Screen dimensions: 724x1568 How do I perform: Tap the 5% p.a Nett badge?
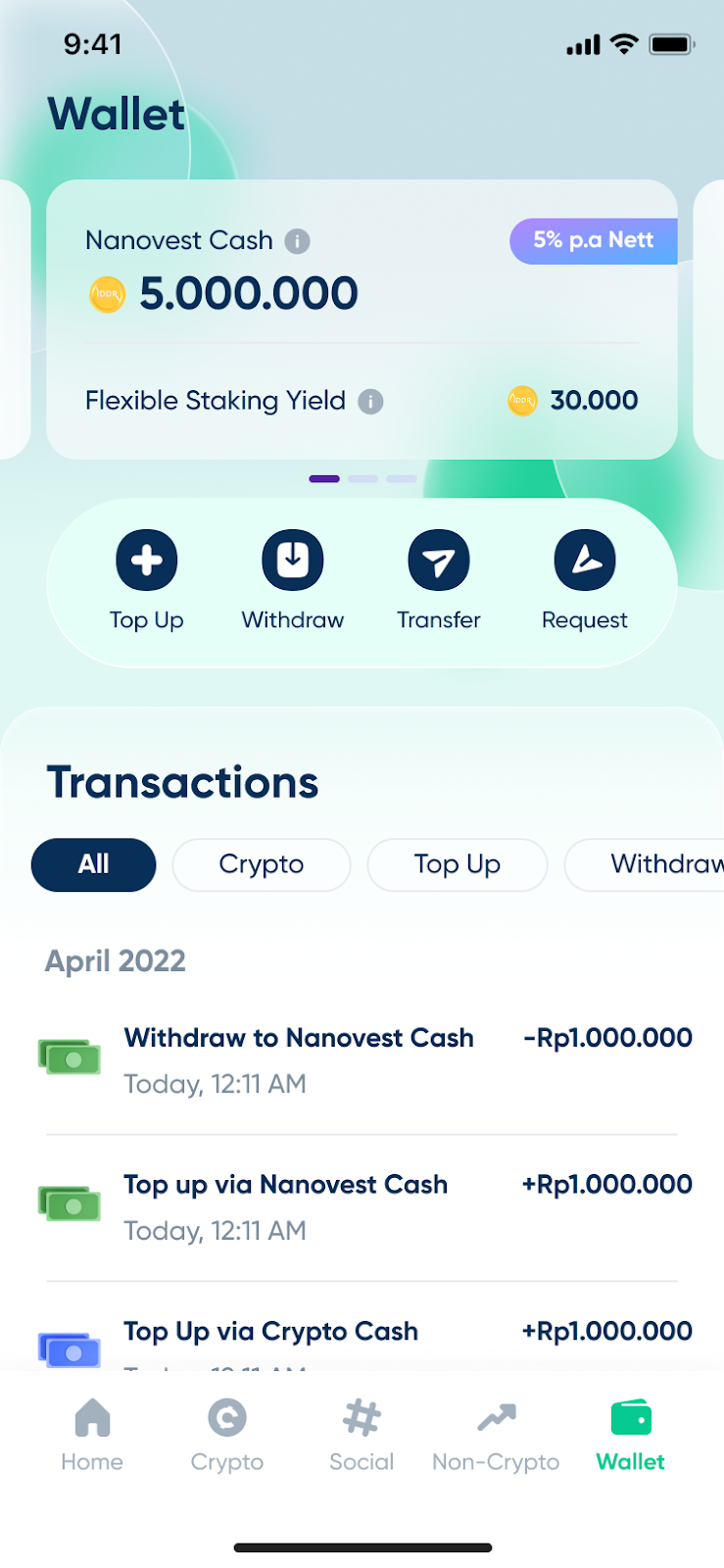click(593, 241)
